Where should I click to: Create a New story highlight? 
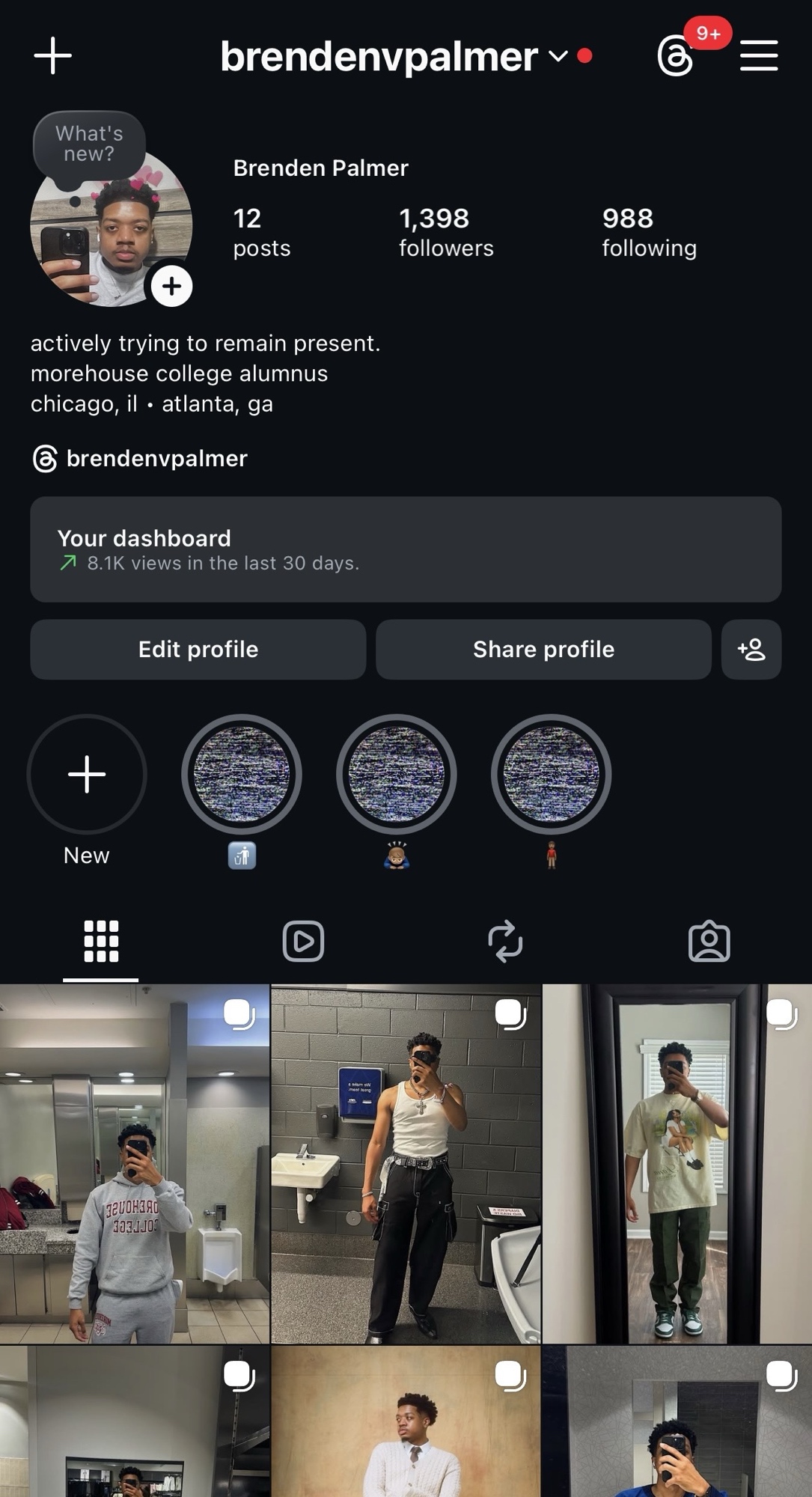87,774
